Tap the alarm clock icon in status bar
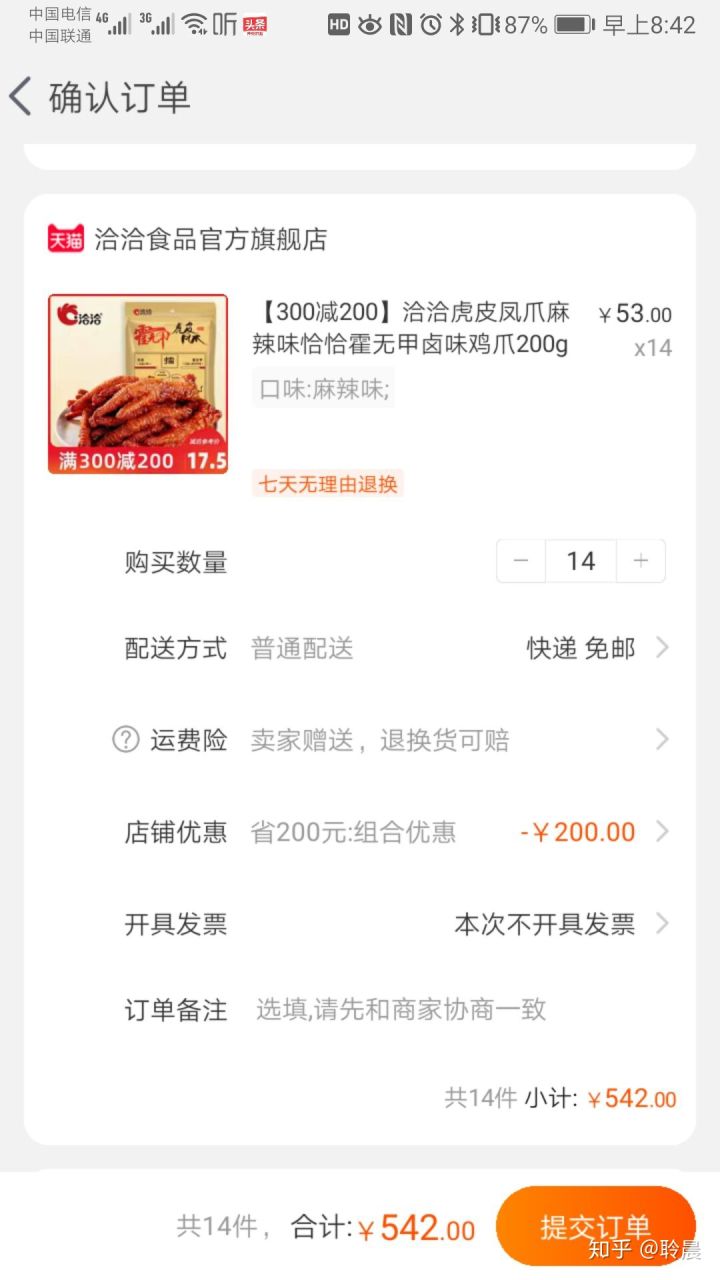Viewport: 720px width, 1280px height. coord(429,22)
